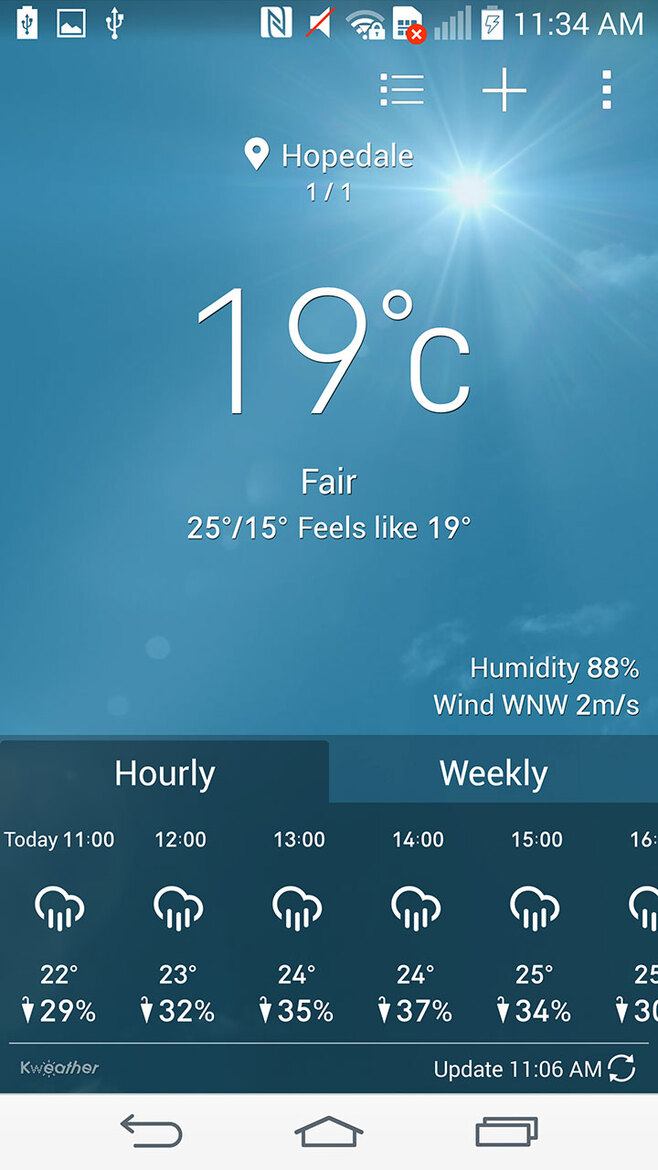Switch to the Weekly tab
Viewport: 658px width, 1170px height.
[493, 773]
